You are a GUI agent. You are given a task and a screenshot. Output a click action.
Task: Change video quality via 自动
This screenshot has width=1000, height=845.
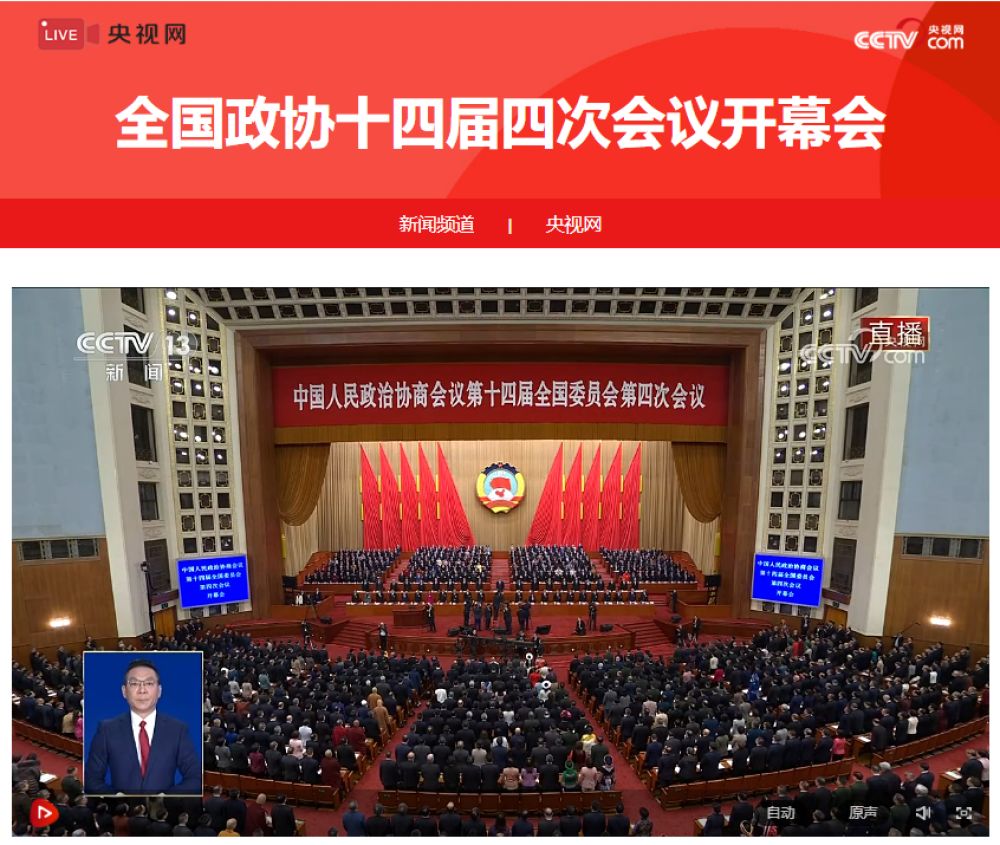click(780, 813)
